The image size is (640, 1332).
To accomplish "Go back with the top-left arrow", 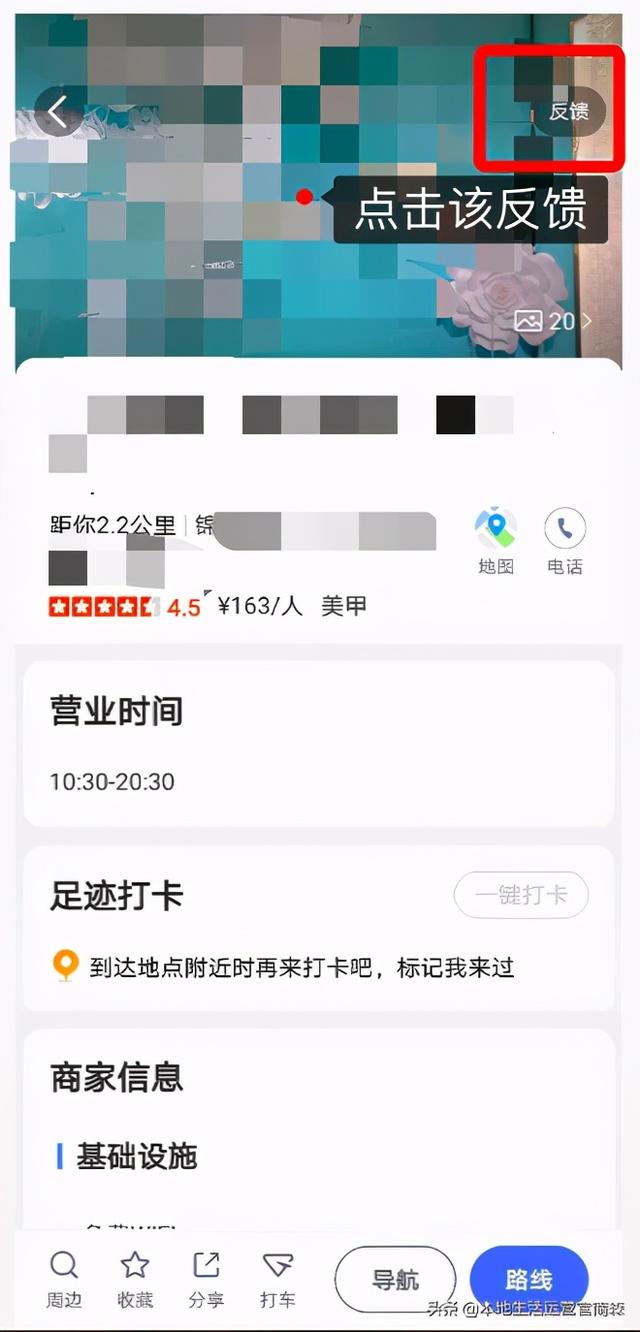I will pyautogui.click(x=58, y=112).
